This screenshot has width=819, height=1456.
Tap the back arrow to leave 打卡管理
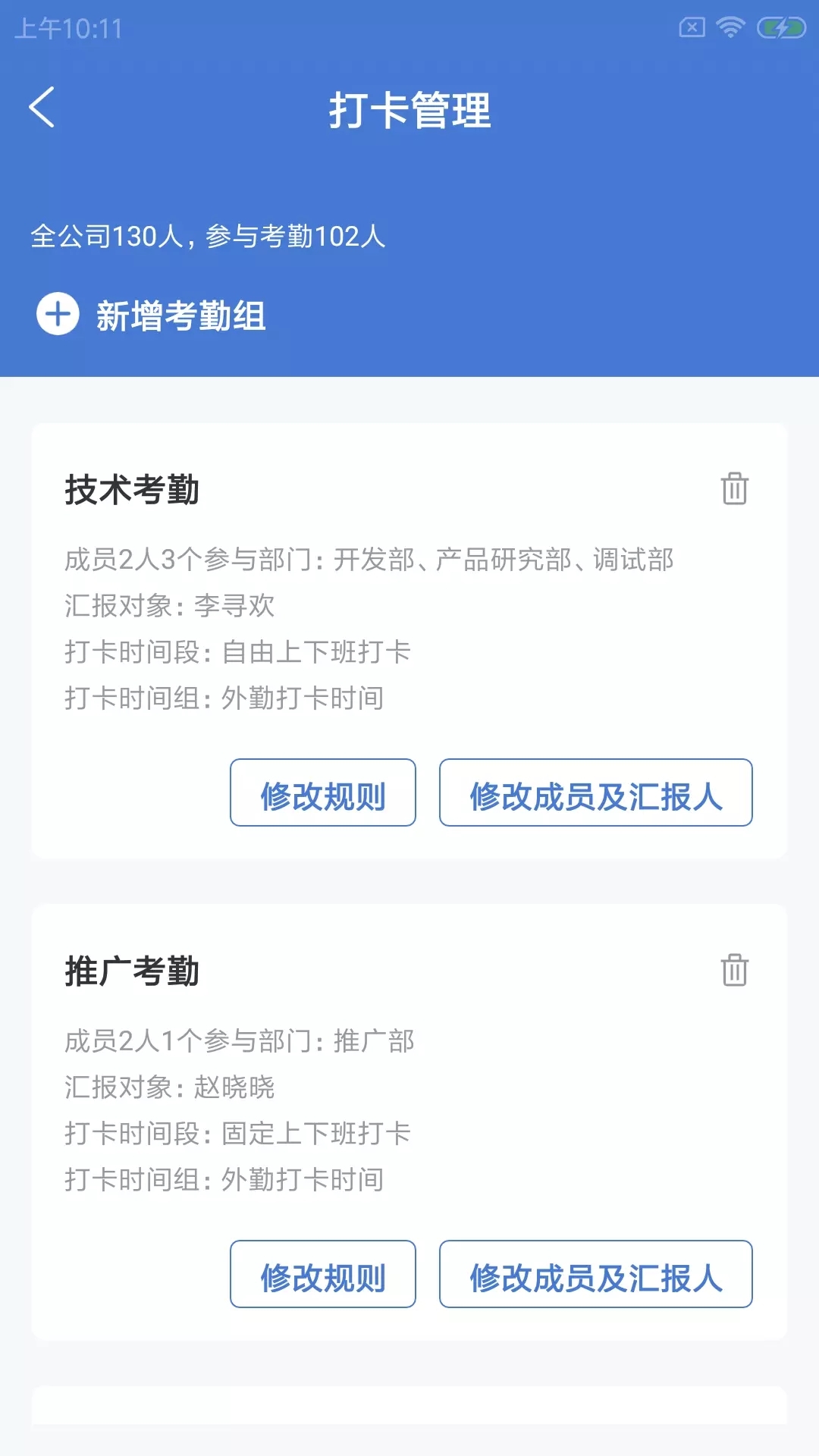click(43, 106)
